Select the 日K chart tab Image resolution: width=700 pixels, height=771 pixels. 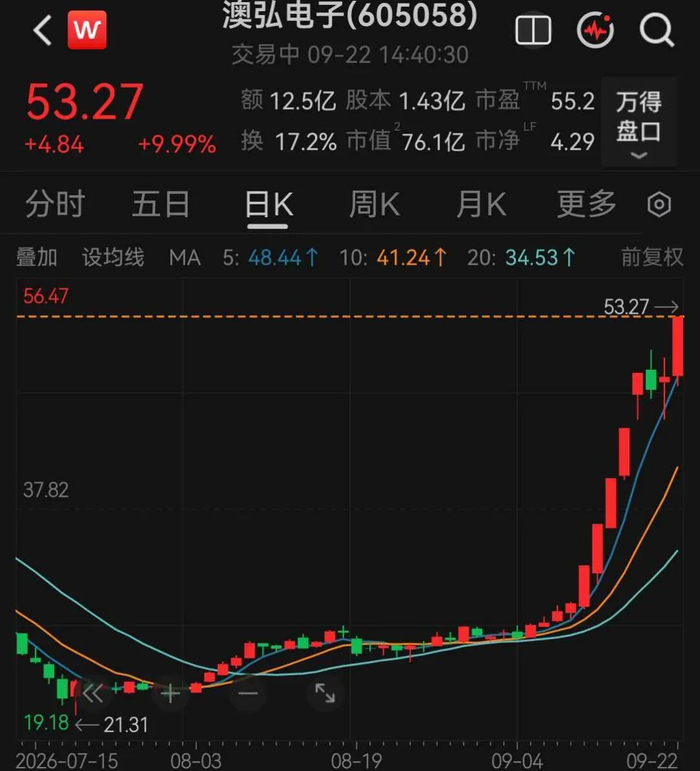tap(269, 205)
